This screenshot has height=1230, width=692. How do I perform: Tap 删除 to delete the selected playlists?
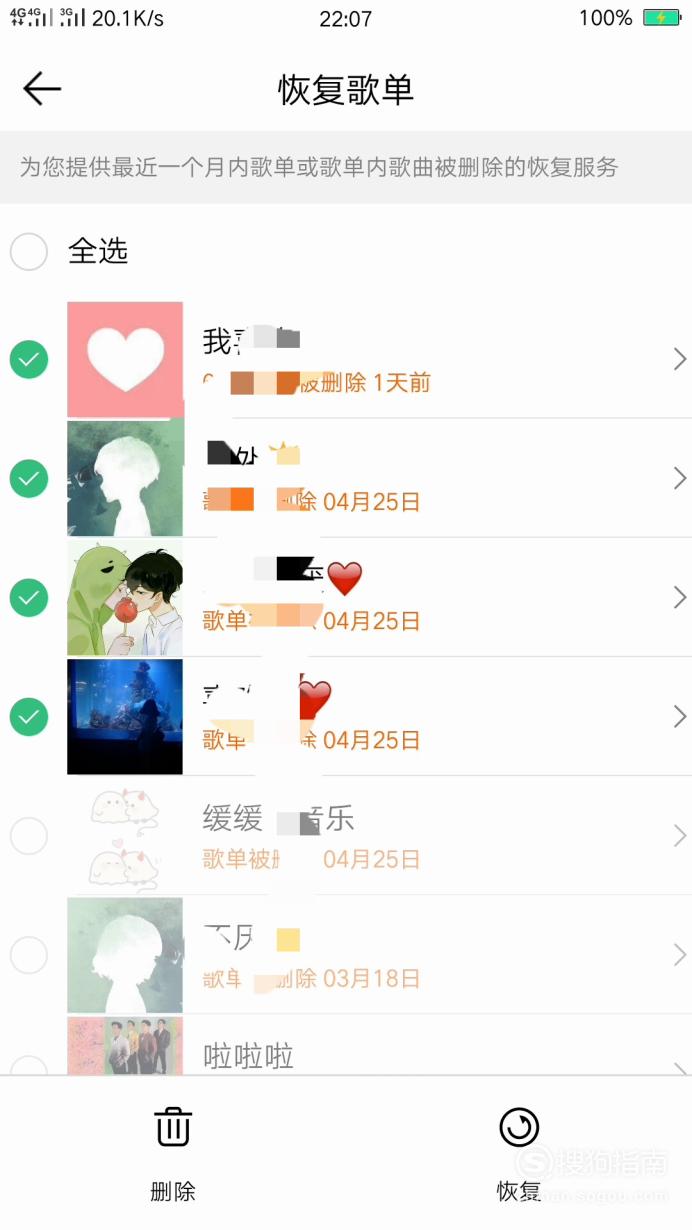[173, 1153]
